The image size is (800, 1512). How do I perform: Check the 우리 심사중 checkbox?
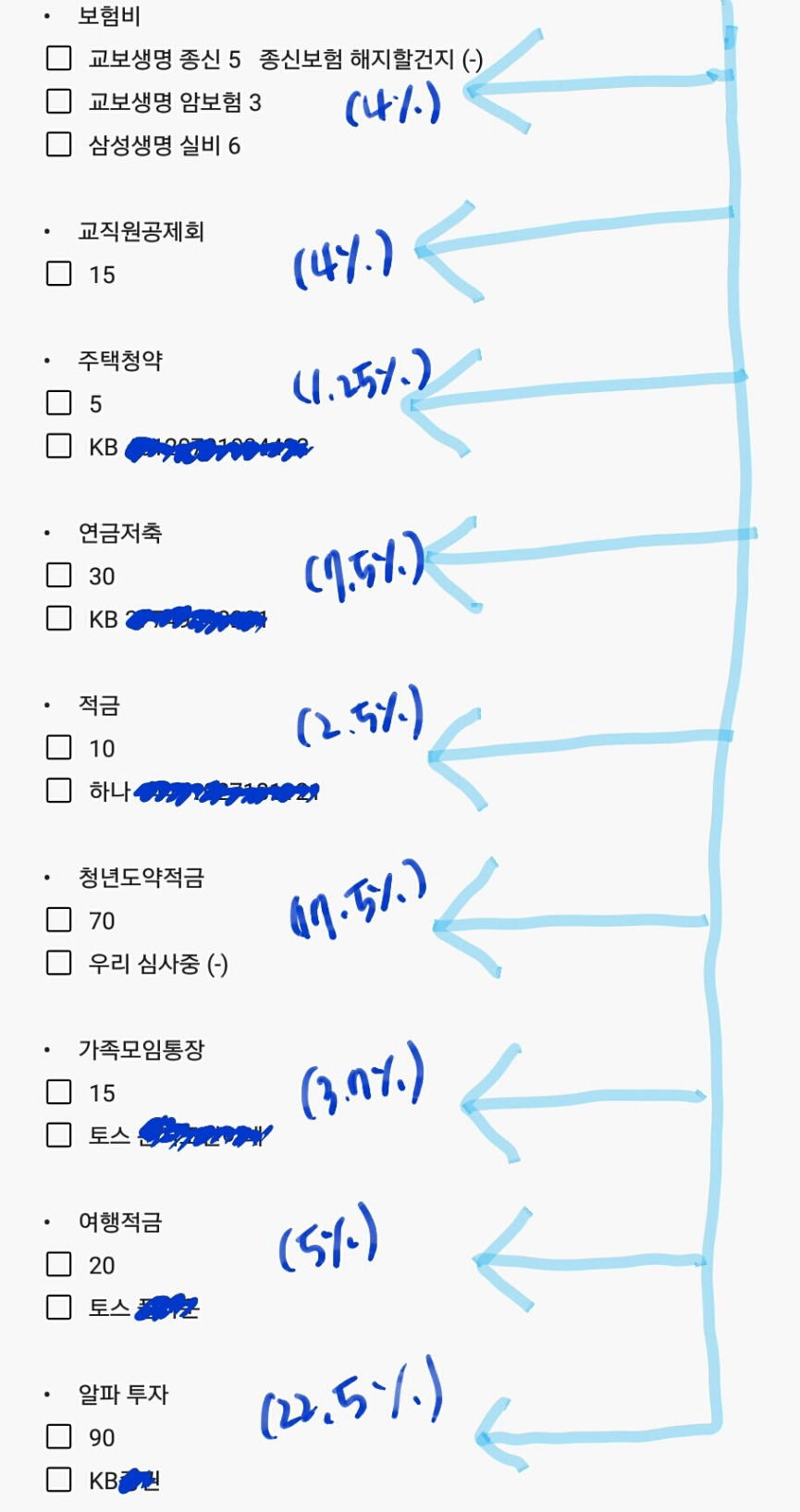(59, 963)
